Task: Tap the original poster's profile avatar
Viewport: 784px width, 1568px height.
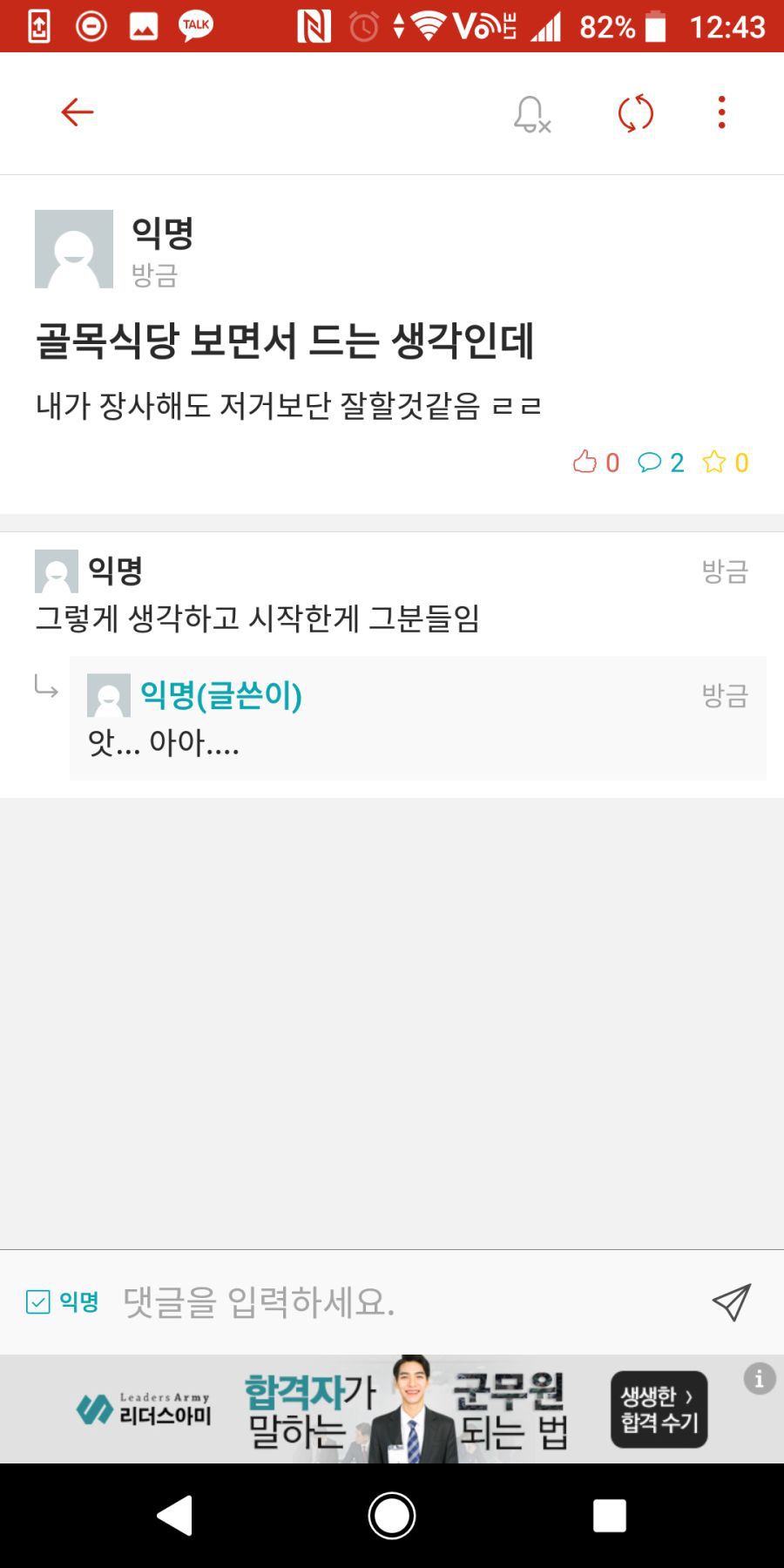Action: [75, 248]
